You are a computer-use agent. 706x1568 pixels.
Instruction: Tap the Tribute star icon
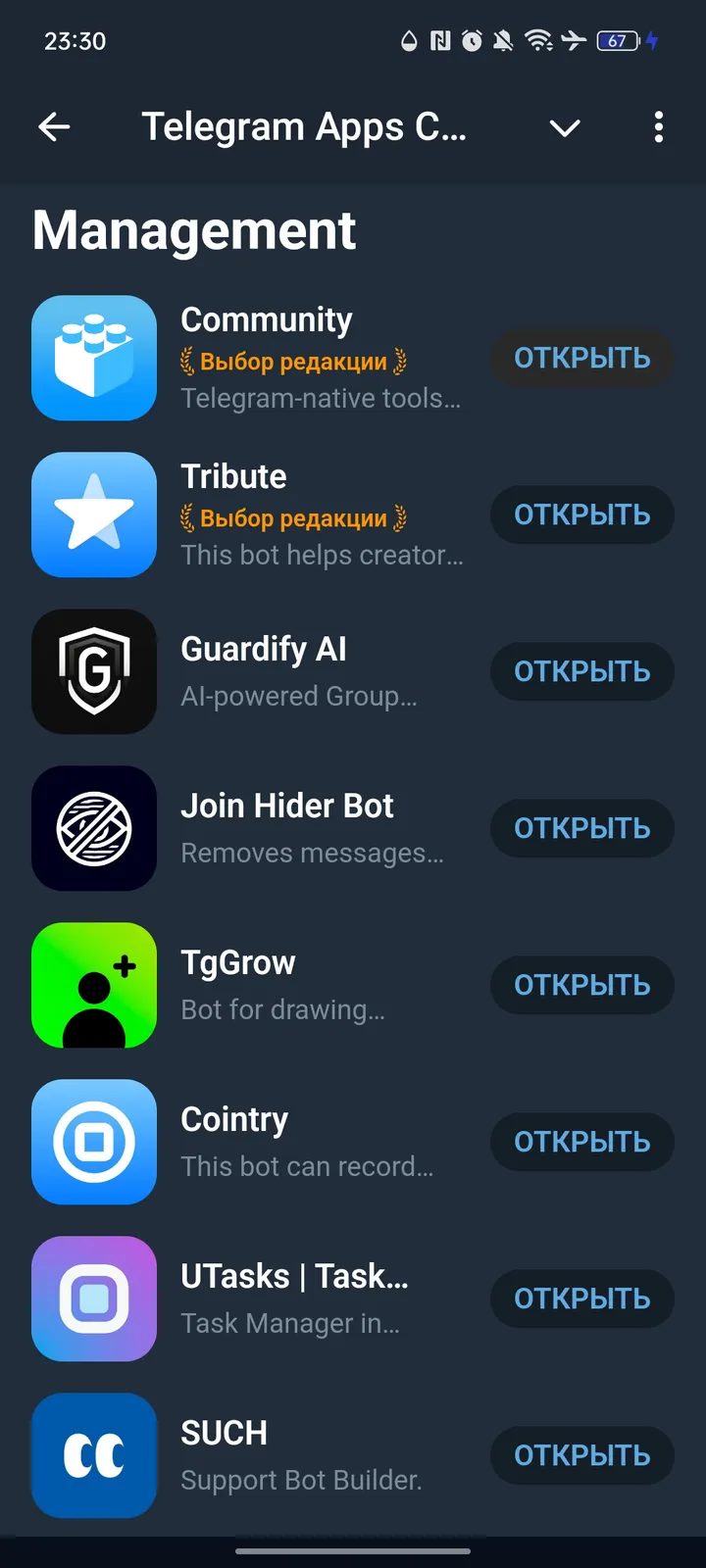94,514
